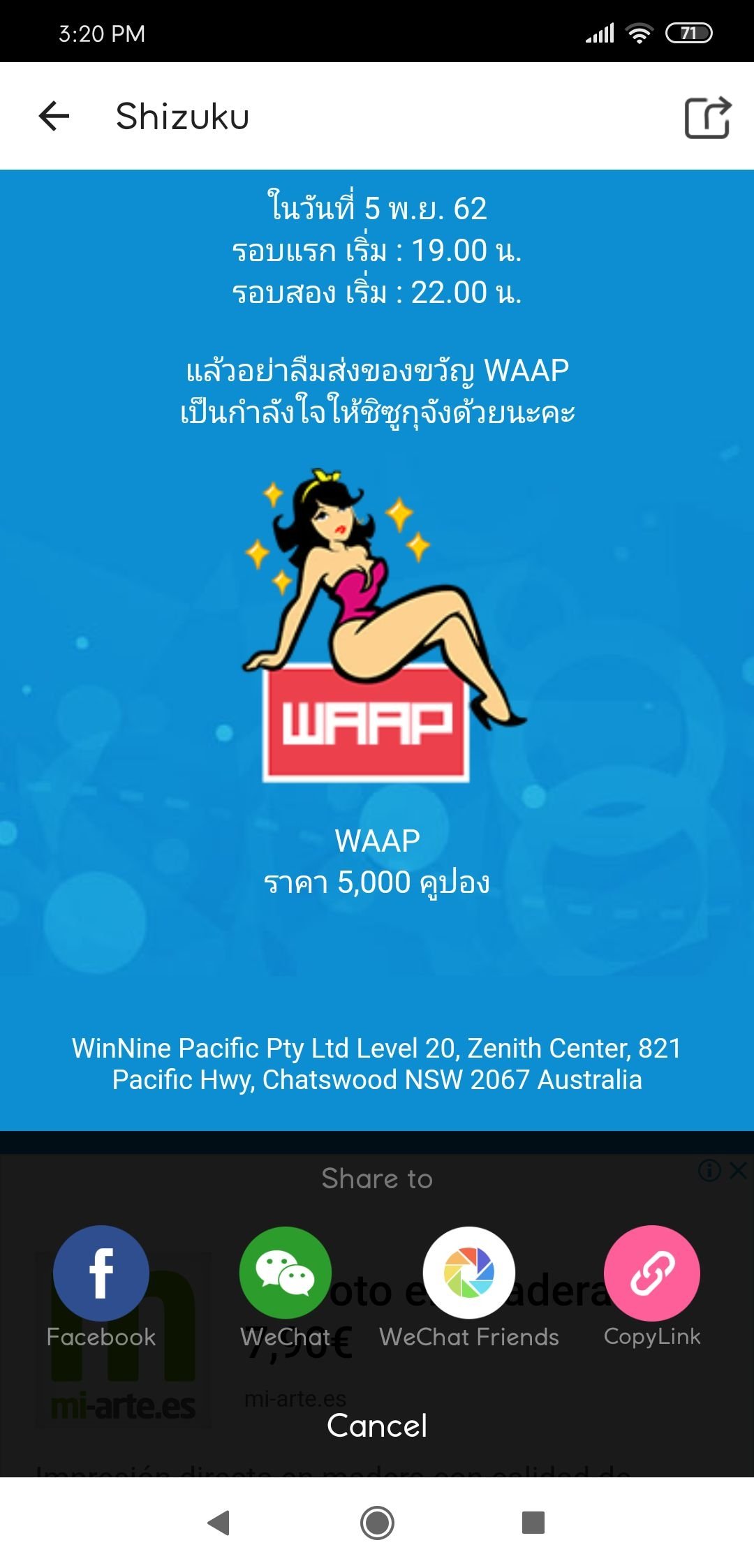Open the share icon in app bar
This screenshot has width=754, height=1568.
(x=707, y=117)
